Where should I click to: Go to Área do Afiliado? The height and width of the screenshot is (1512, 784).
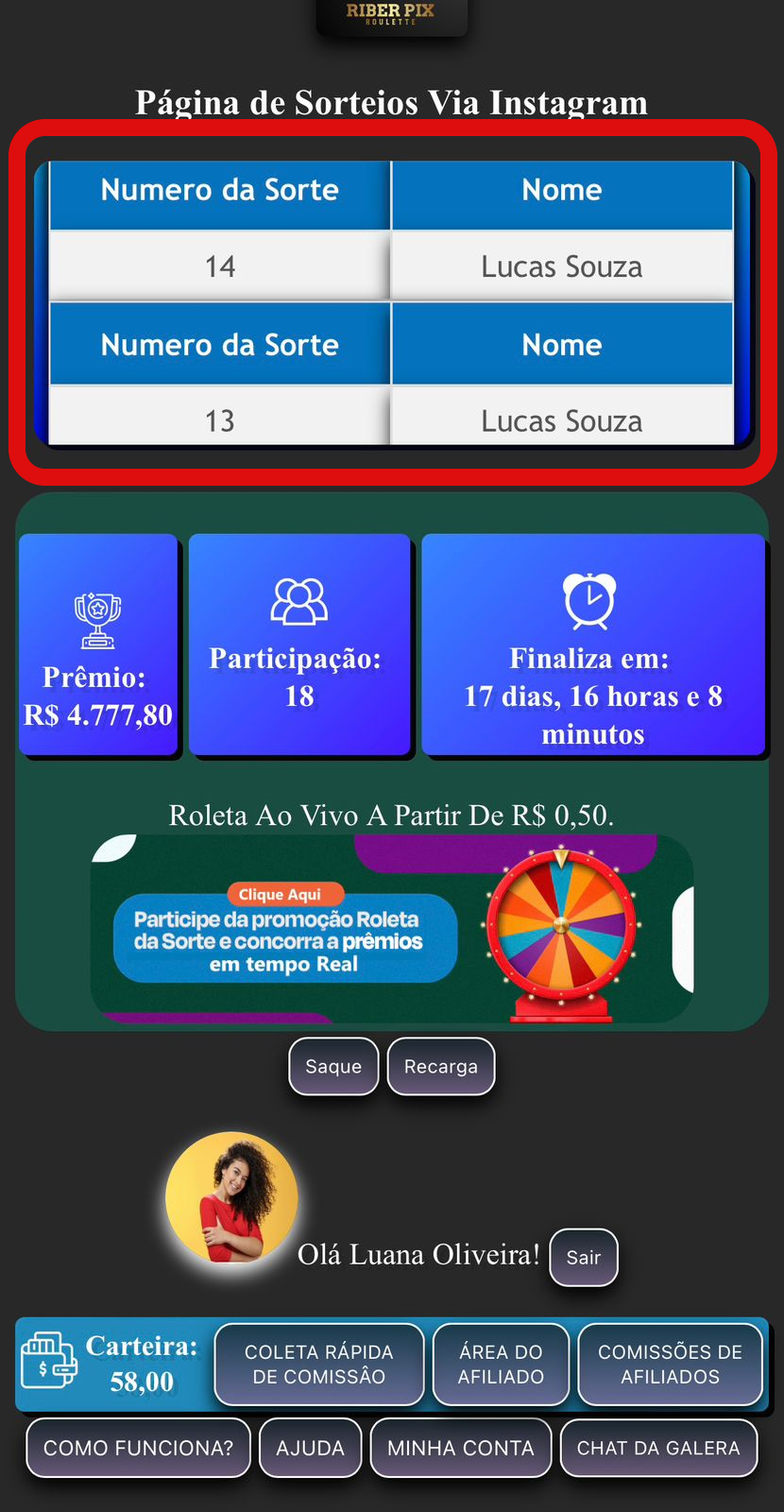click(501, 1364)
